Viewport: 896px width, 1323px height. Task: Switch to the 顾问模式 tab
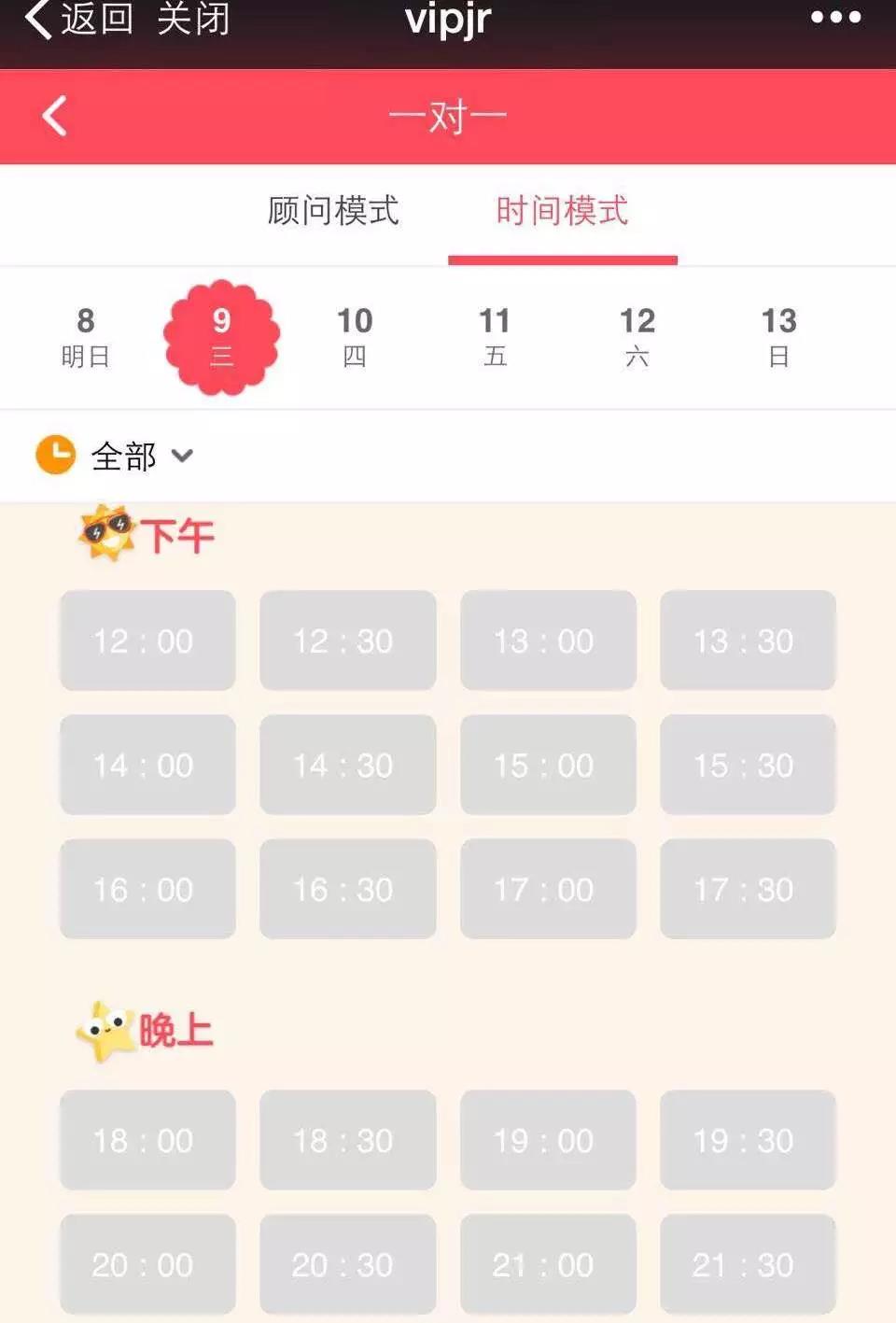pos(334,212)
